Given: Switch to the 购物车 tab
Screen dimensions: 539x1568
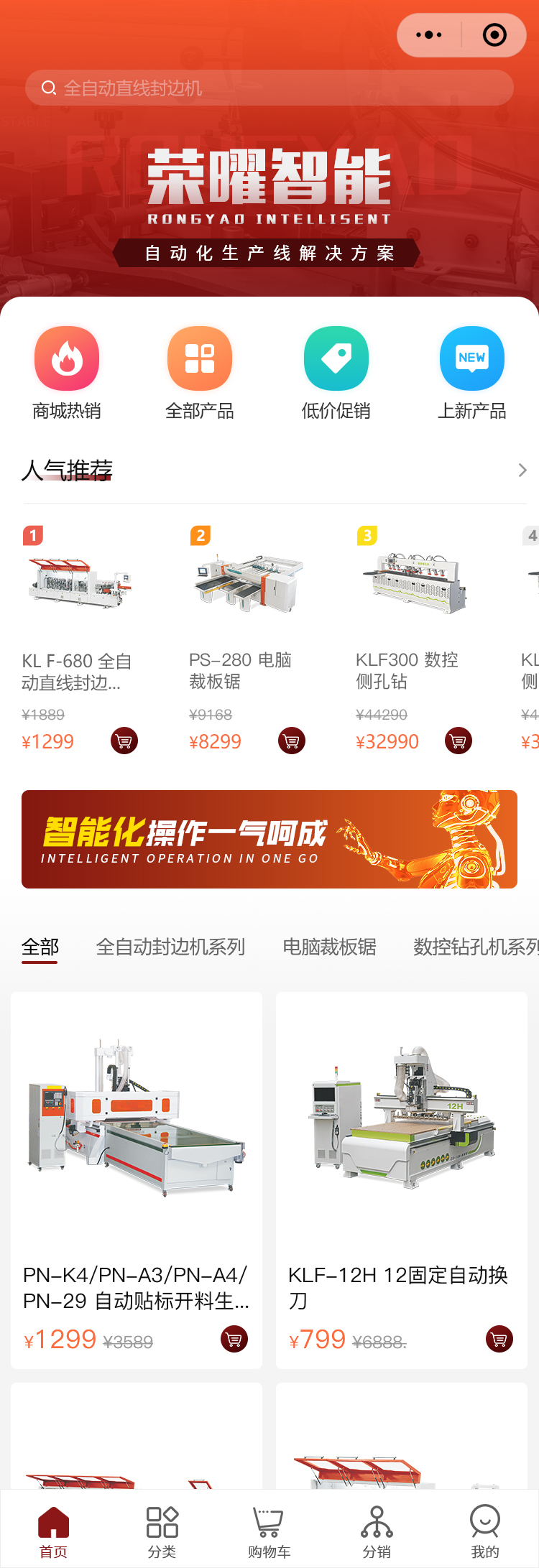Looking at the screenshot, I should 269,1530.
